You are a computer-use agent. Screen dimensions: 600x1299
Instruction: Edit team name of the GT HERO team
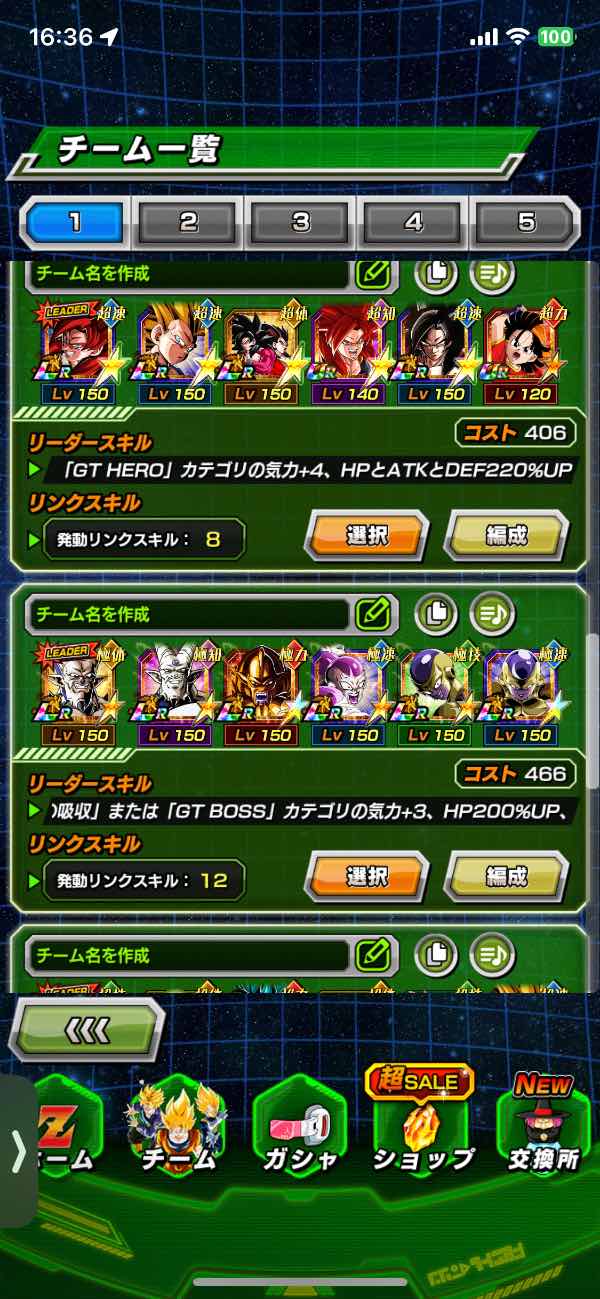point(373,274)
